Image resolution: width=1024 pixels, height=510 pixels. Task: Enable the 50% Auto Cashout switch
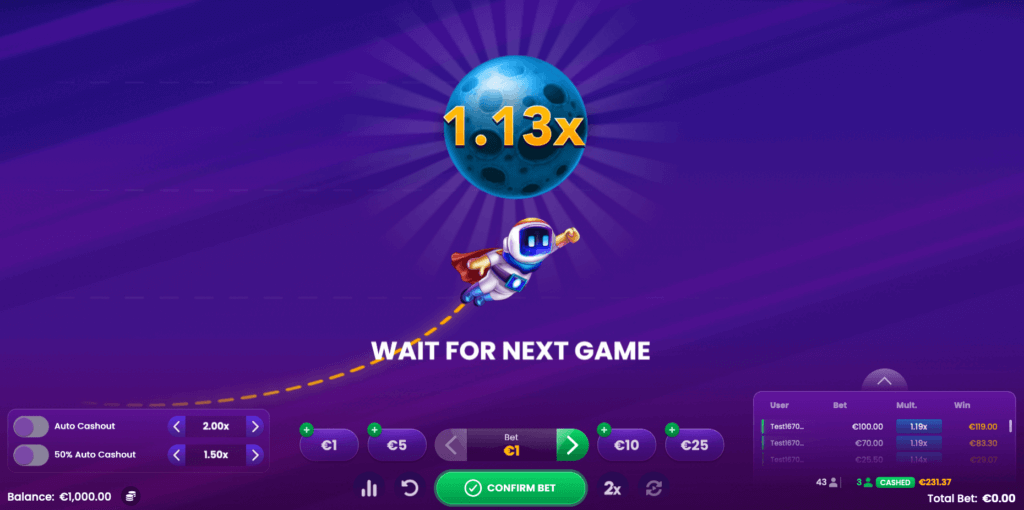pyautogui.click(x=31, y=455)
